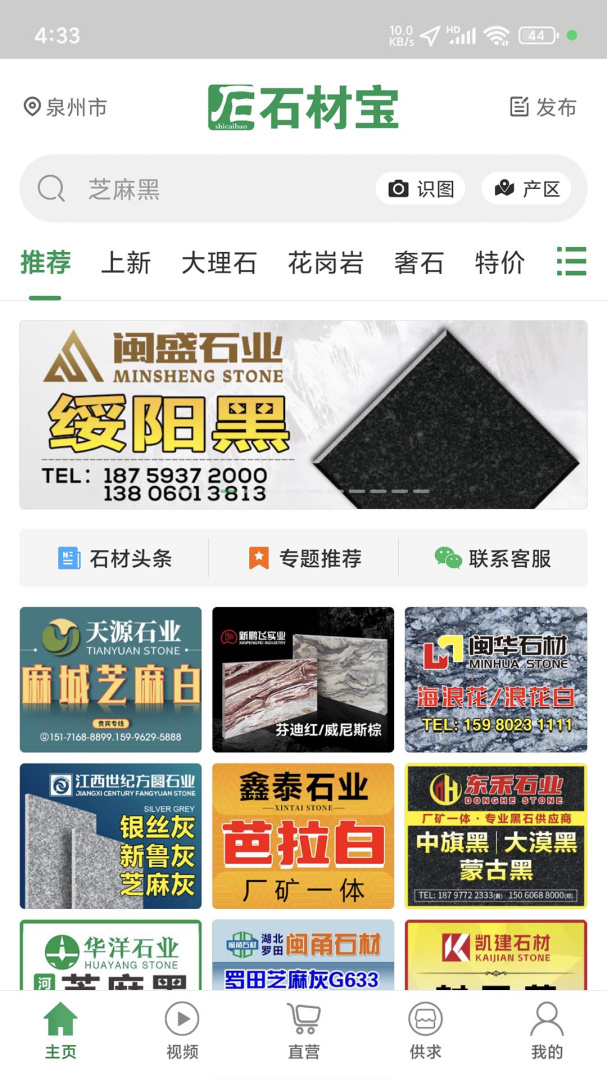The image size is (607, 1080).
Task: Switch to the 大理石 tab
Action: (219, 263)
